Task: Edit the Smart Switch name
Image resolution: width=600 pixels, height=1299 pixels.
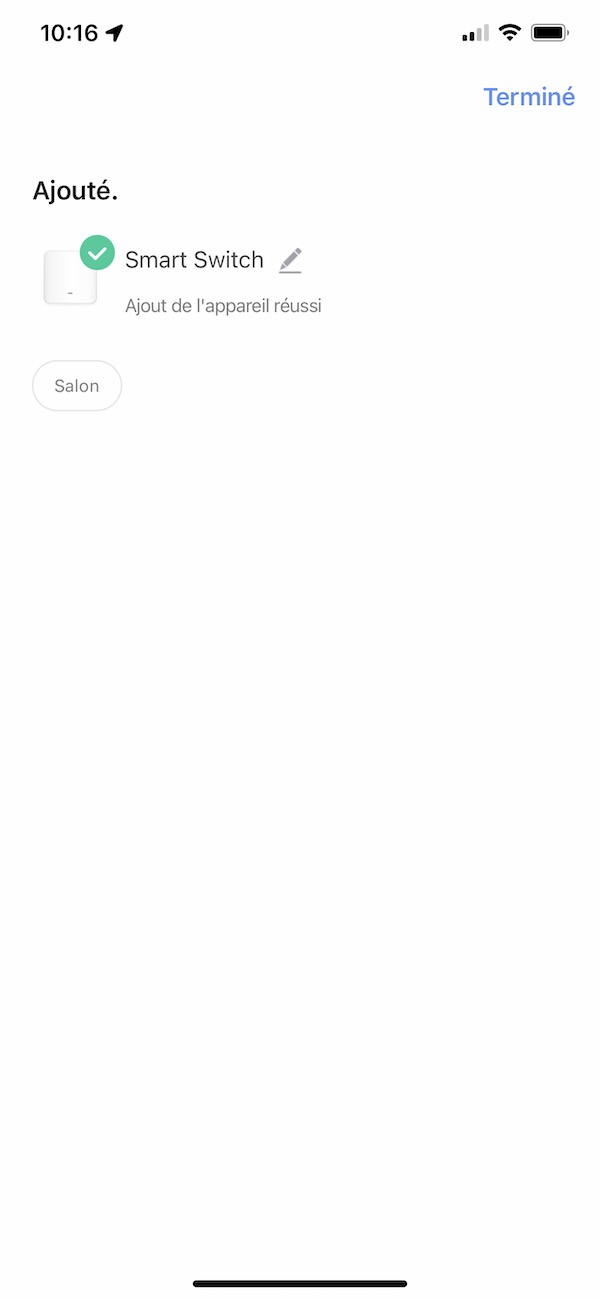Action: (290, 260)
